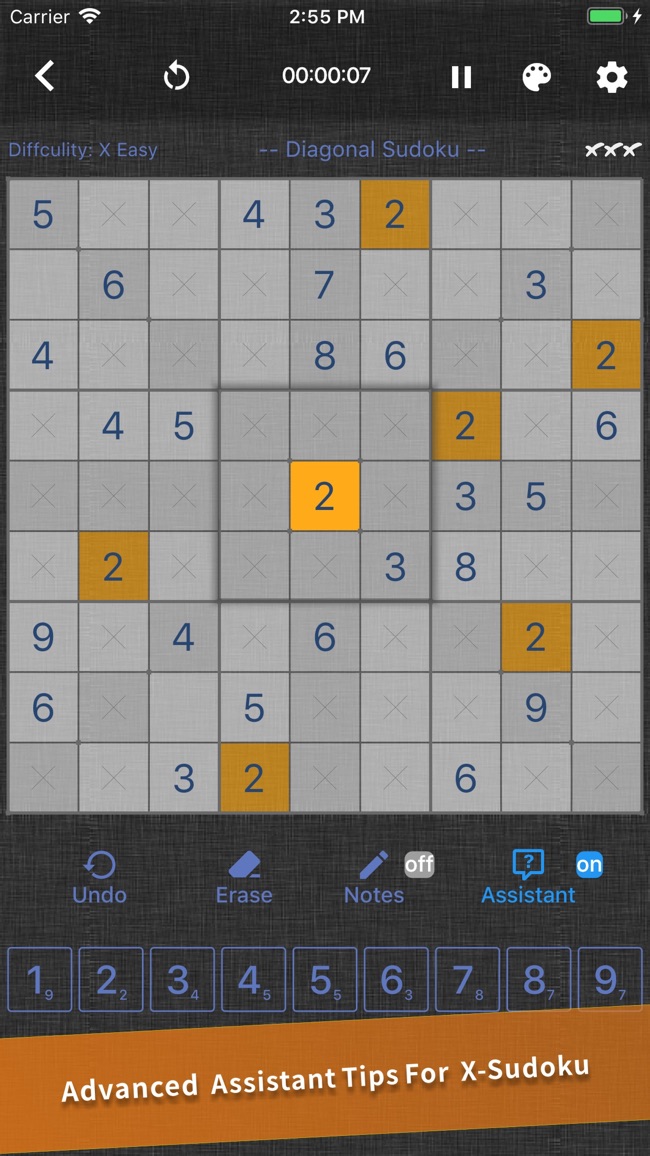Toggle Notes mode on

[375, 878]
